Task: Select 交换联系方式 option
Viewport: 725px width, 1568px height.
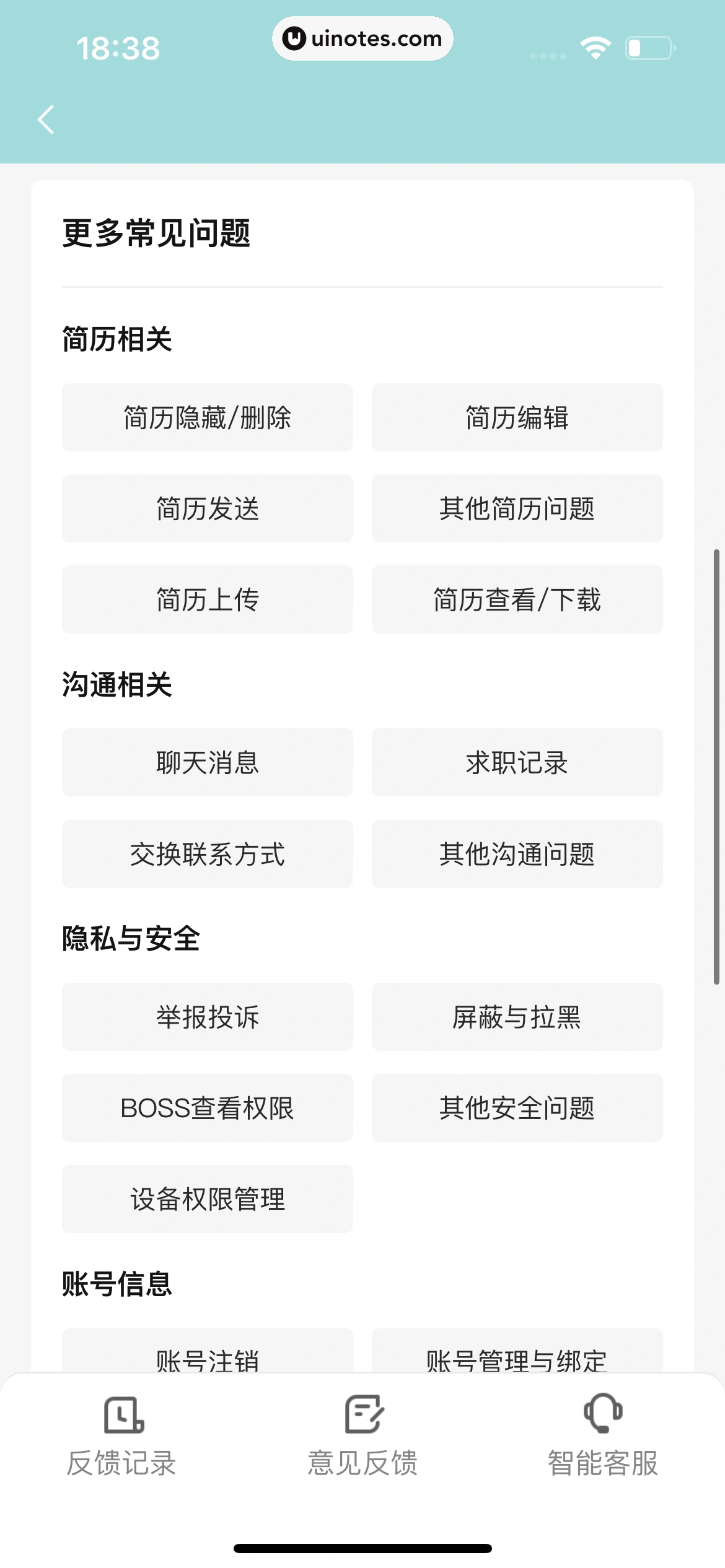Action: coord(207,854)
